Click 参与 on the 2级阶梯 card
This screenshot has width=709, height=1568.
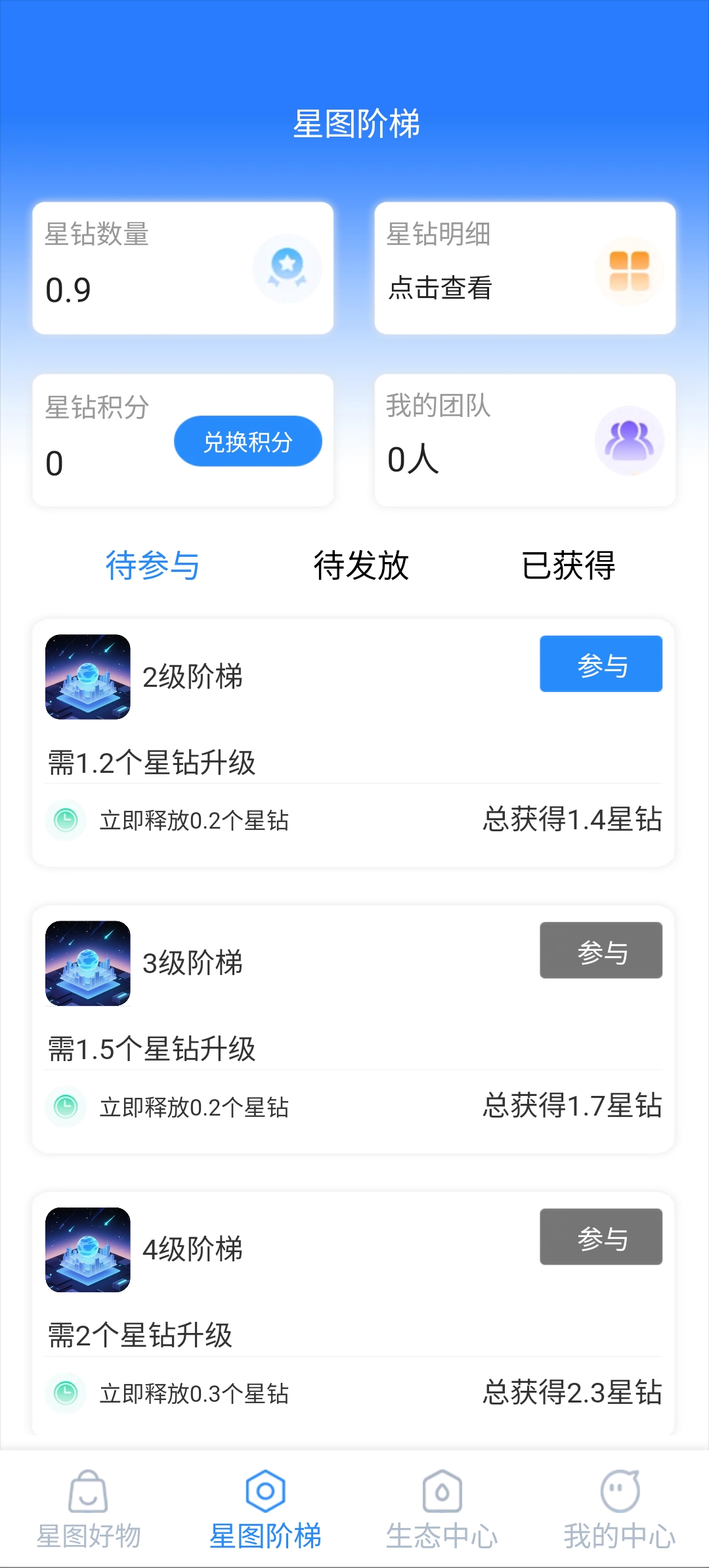[x=601, y=664]
